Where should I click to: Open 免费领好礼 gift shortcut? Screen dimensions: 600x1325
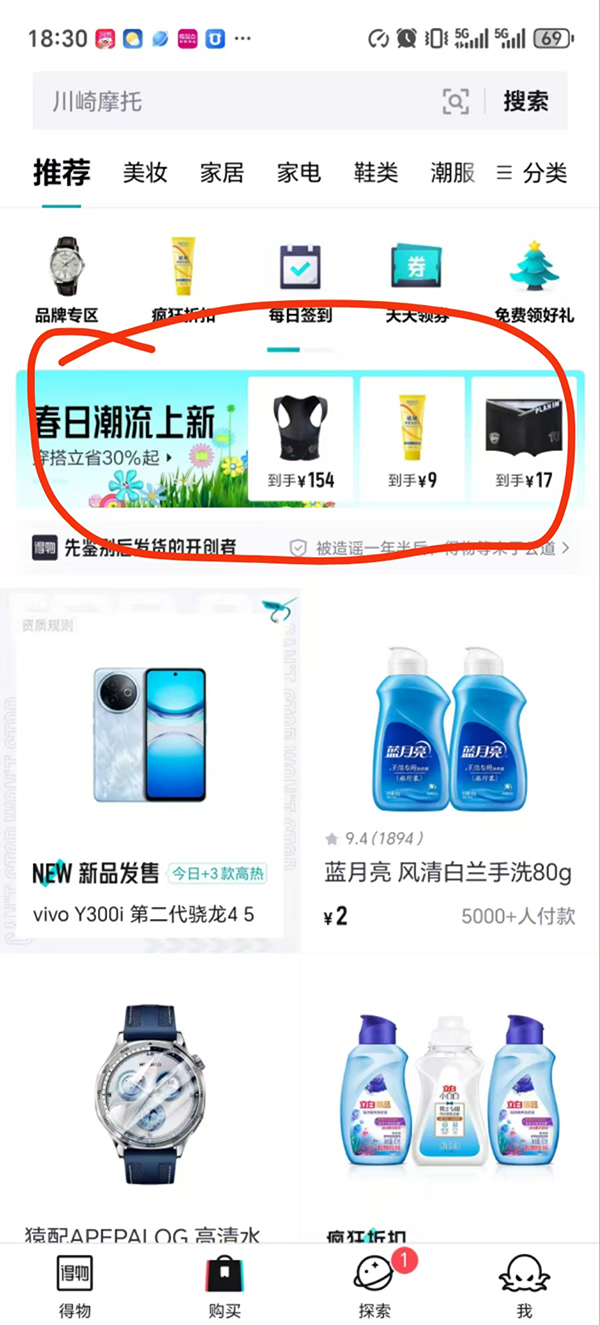[534, 280]
